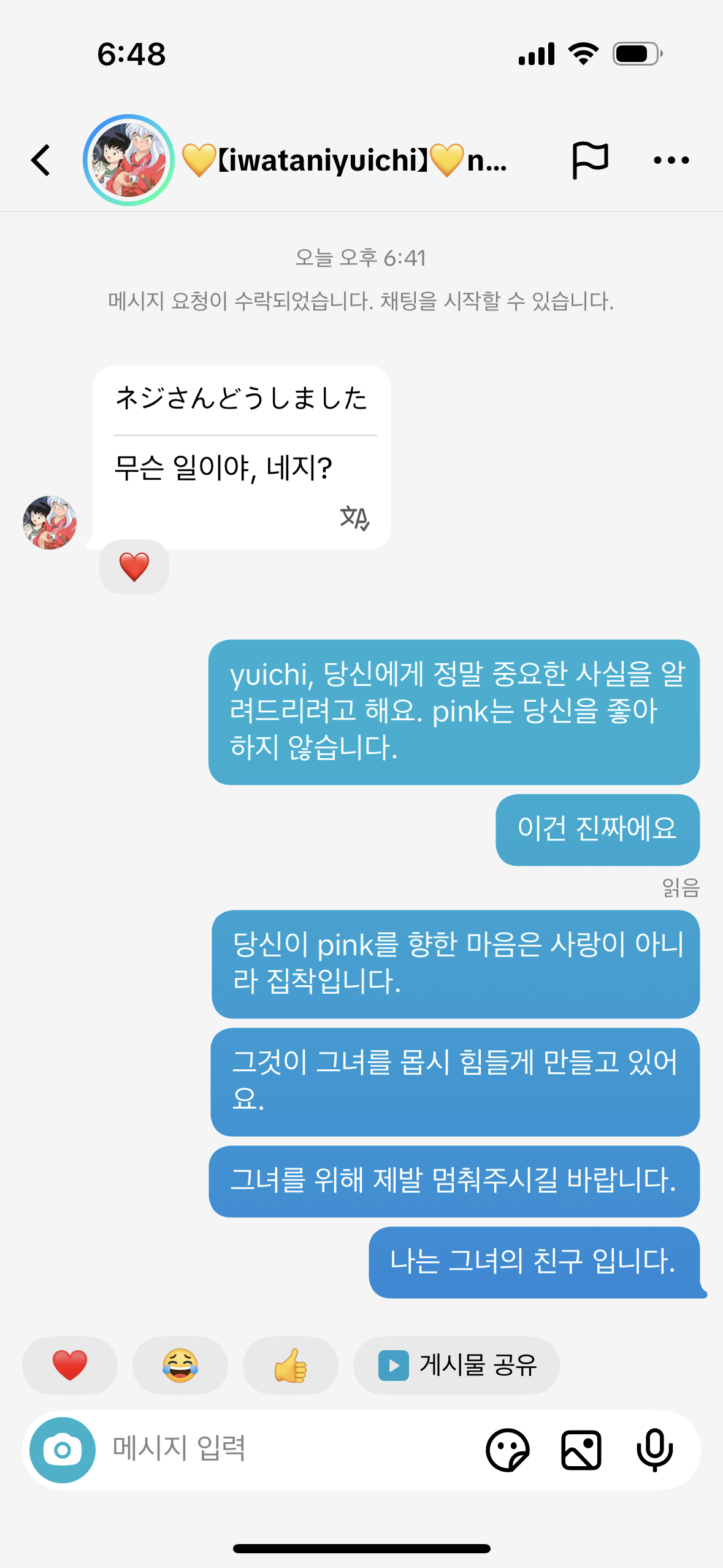Viewport: 723px width, 1568px height.
Task: Open the sticker picker icon
Action: point(507,1450)
